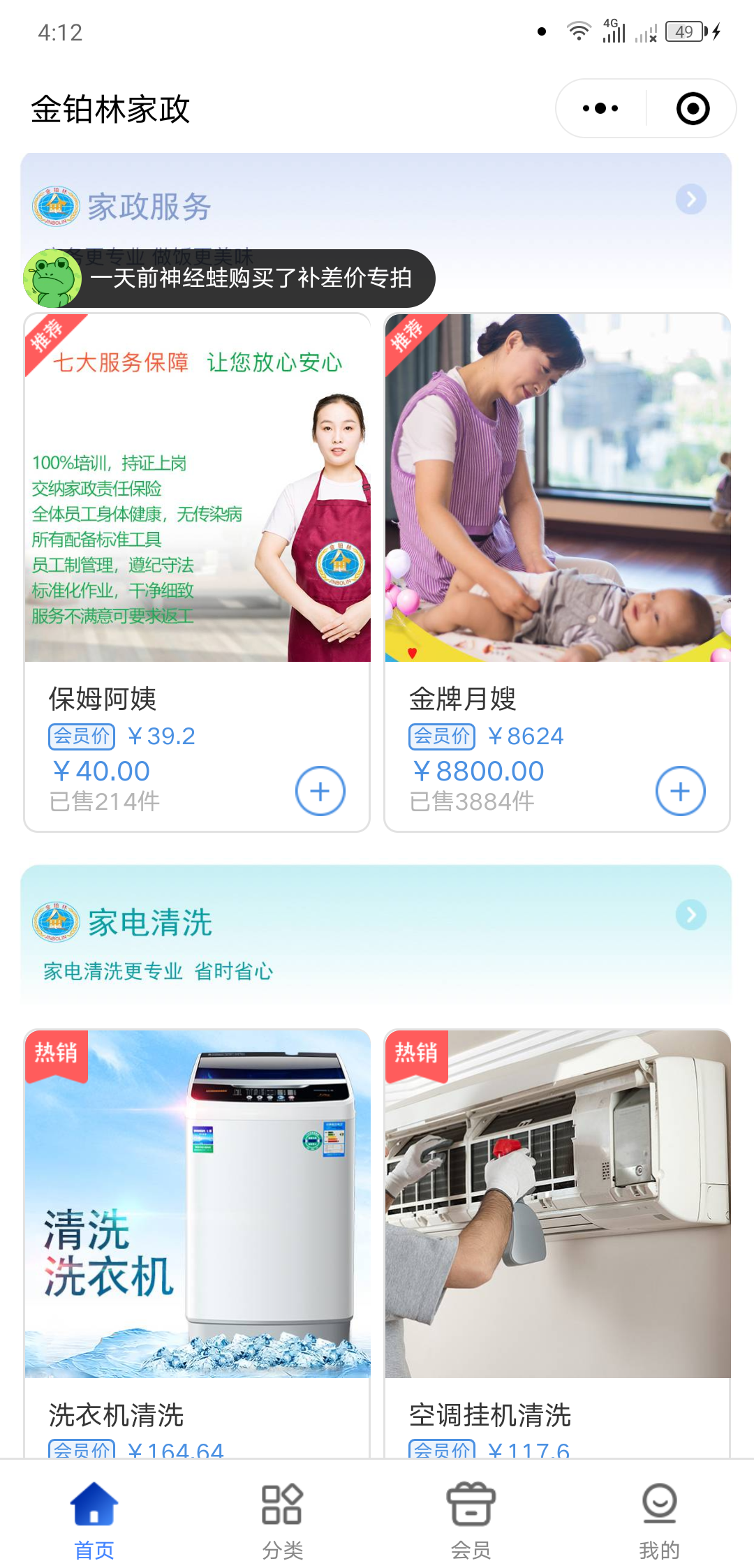Viewport: 754px width, 1568px height.
Task: Add 金牌月嫂 to cart with plus
Action: click(x=680, y=791)
